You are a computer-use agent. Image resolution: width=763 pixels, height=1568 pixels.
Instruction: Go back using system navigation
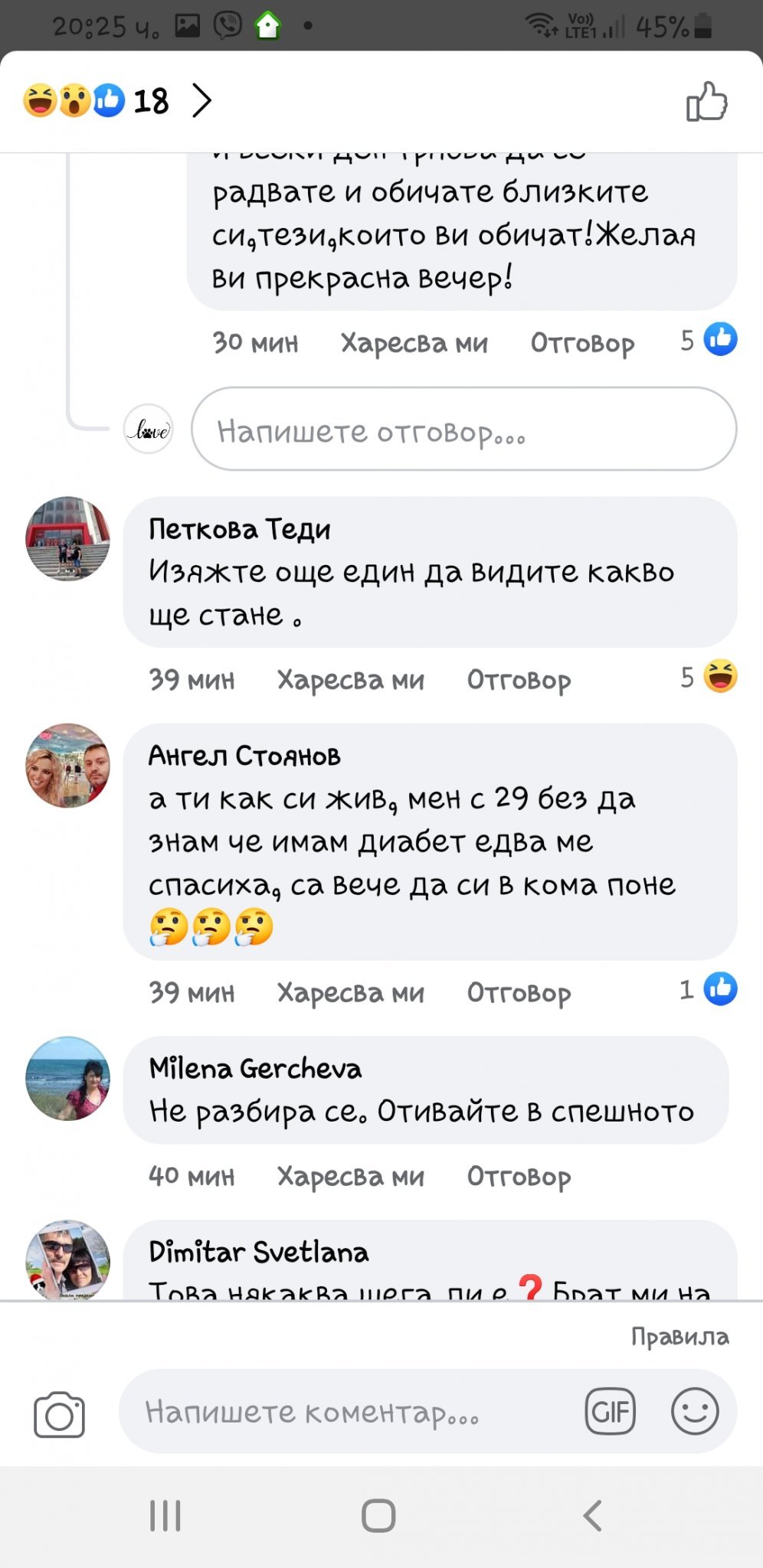tap(592, 1515)
